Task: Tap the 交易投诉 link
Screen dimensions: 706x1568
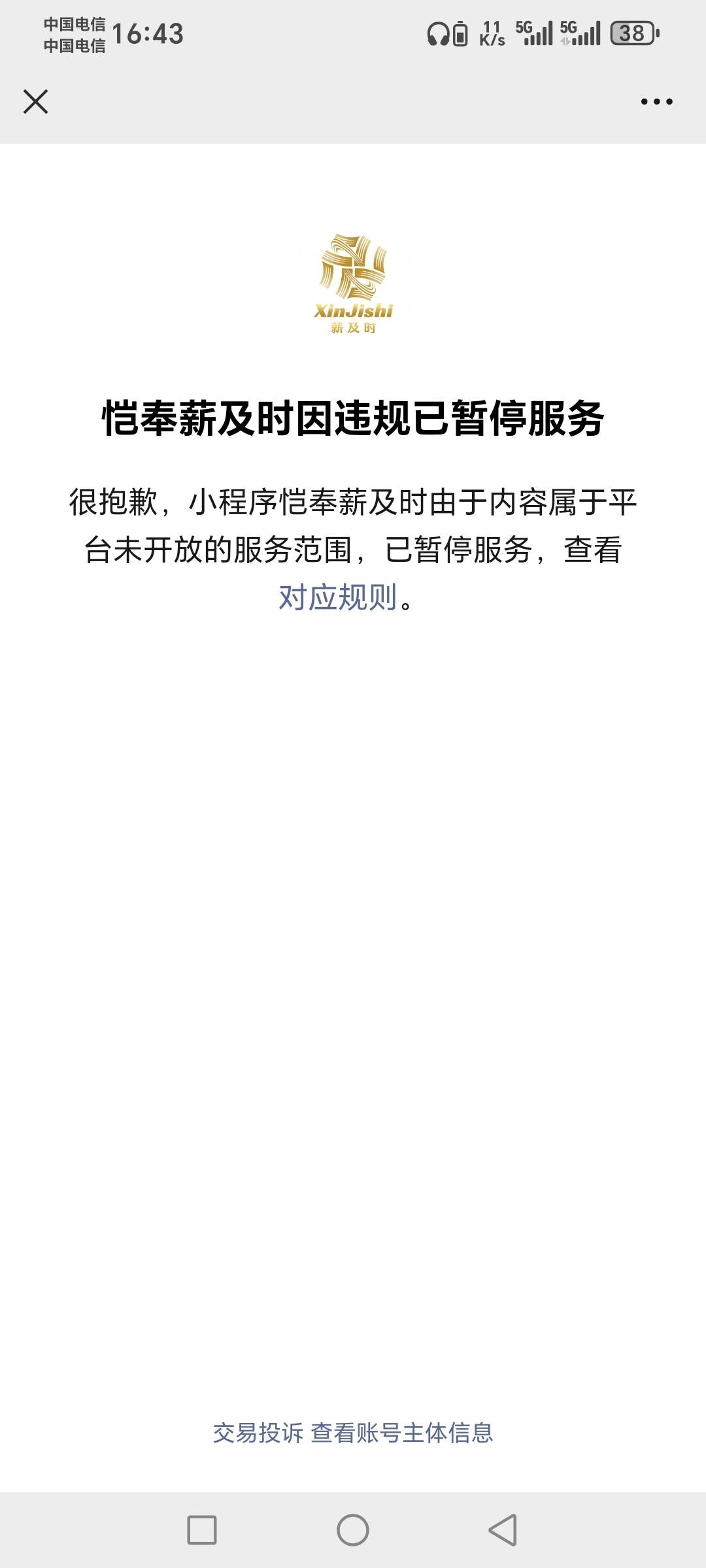Action: point(258,1432)
